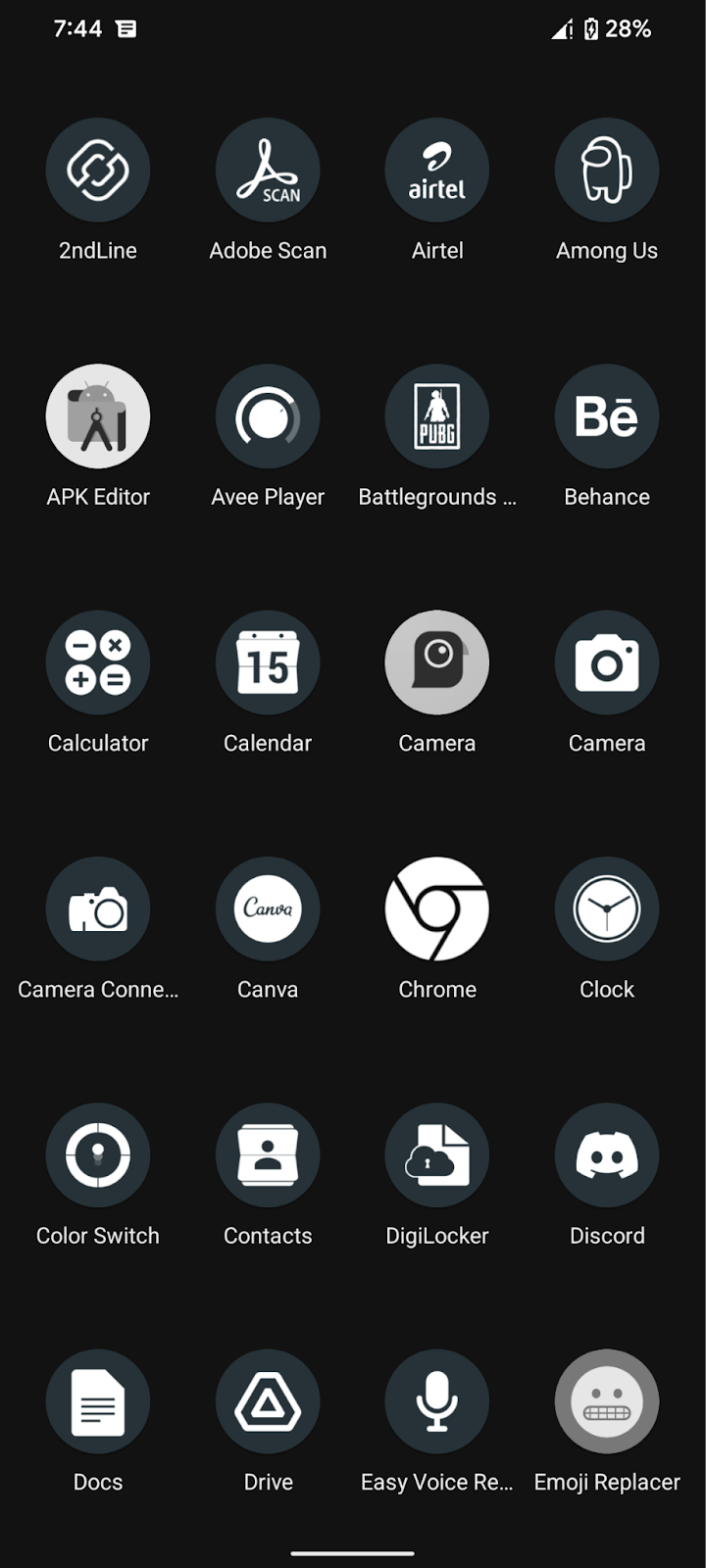Play Color Switch
The image size is (706, 1568).
click(x=98, y=1155)
